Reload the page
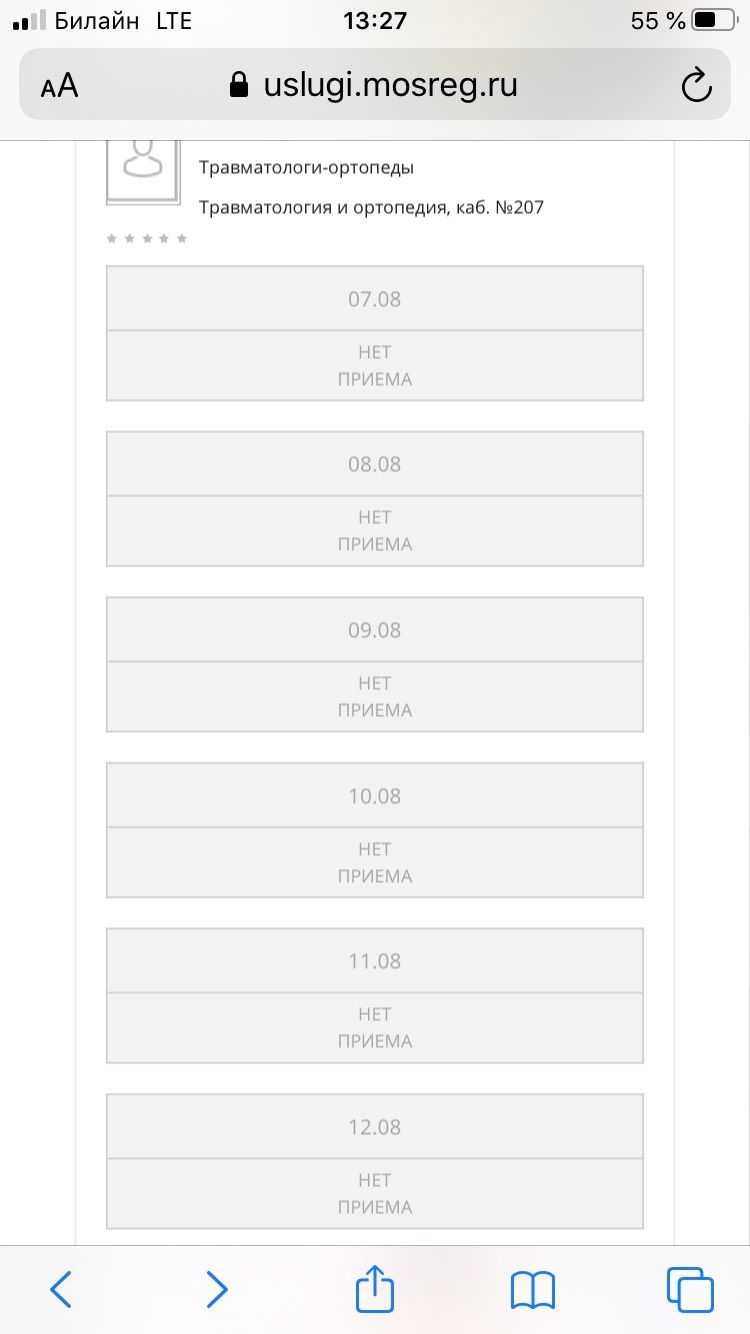 click(x=696, y=85)
